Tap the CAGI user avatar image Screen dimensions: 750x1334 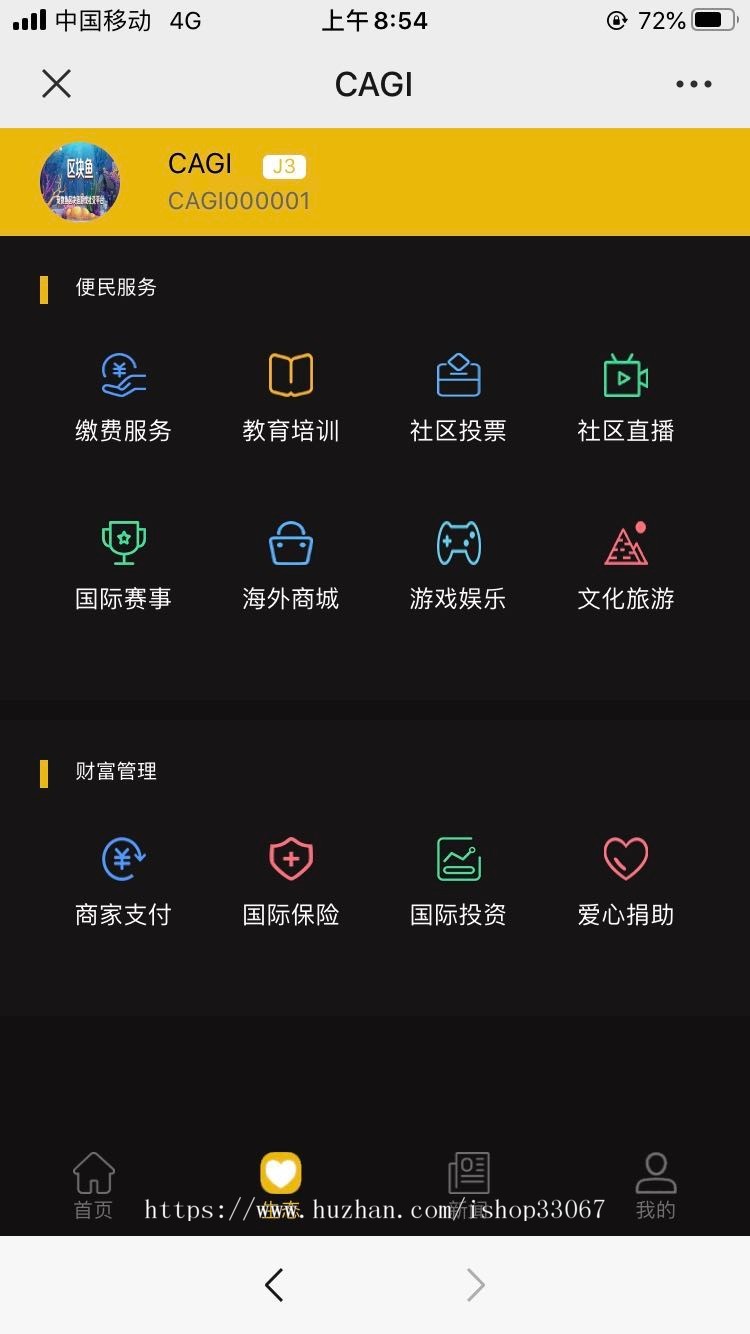pos(80,182)
